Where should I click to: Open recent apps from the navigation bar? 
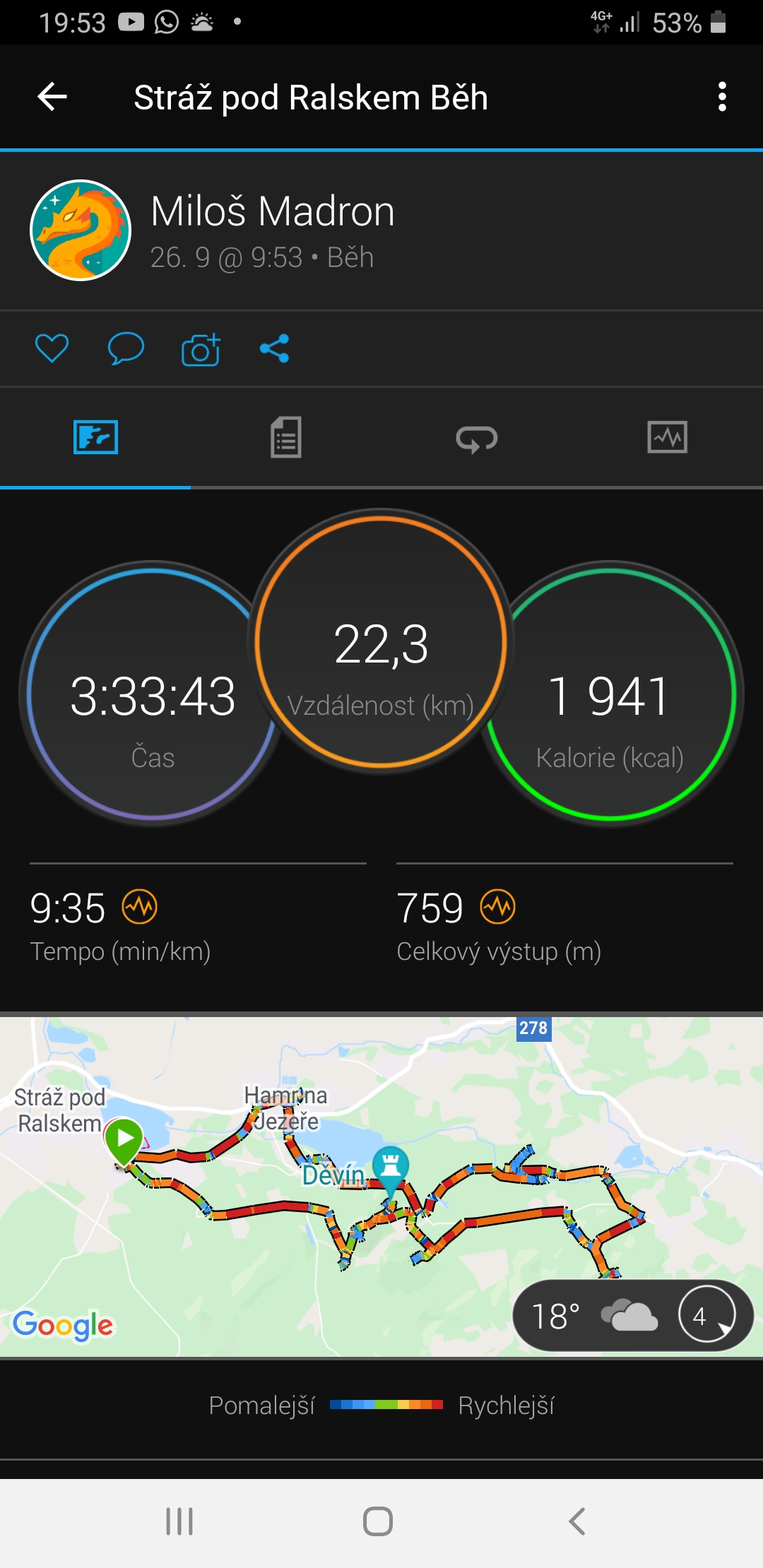[179, 1521]
